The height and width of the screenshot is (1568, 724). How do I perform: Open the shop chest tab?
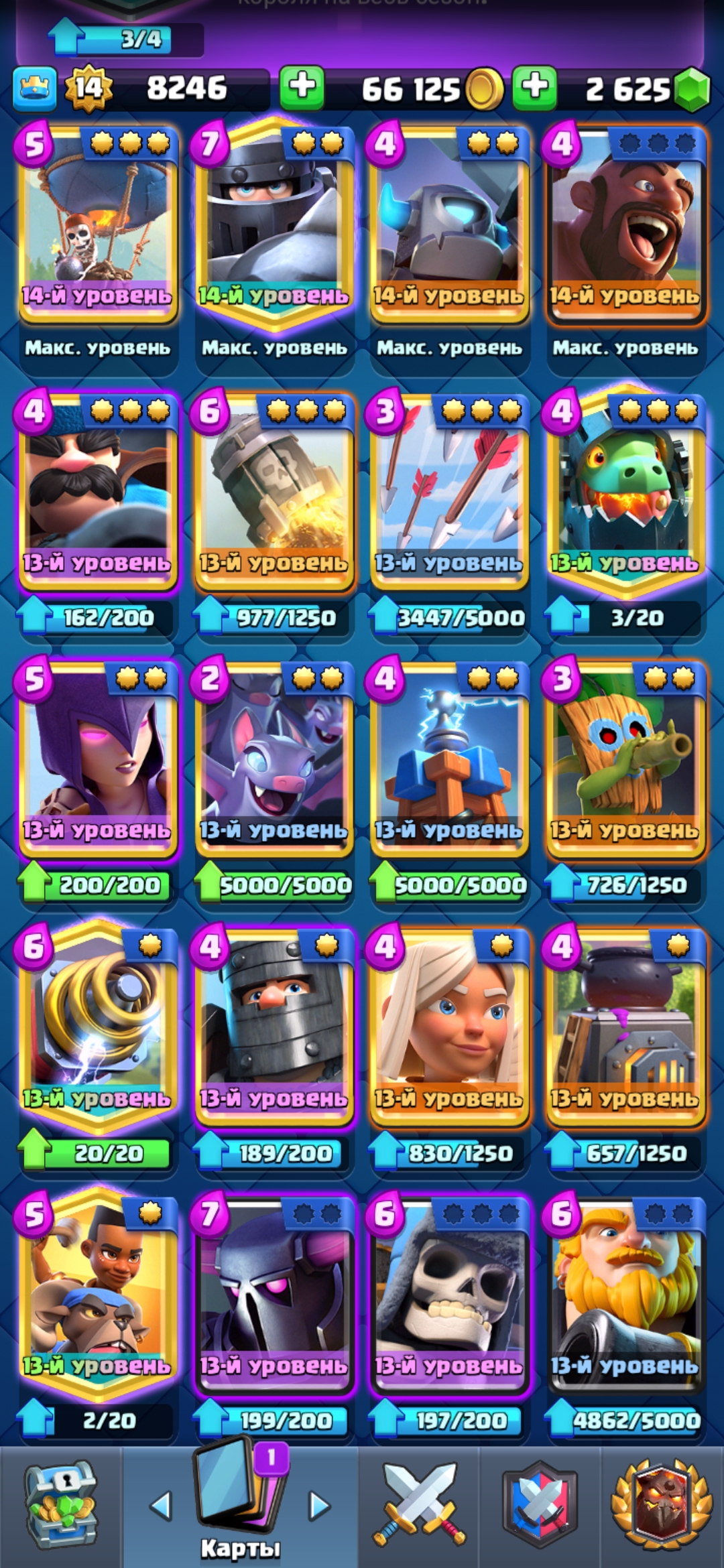coord(60,1504)
